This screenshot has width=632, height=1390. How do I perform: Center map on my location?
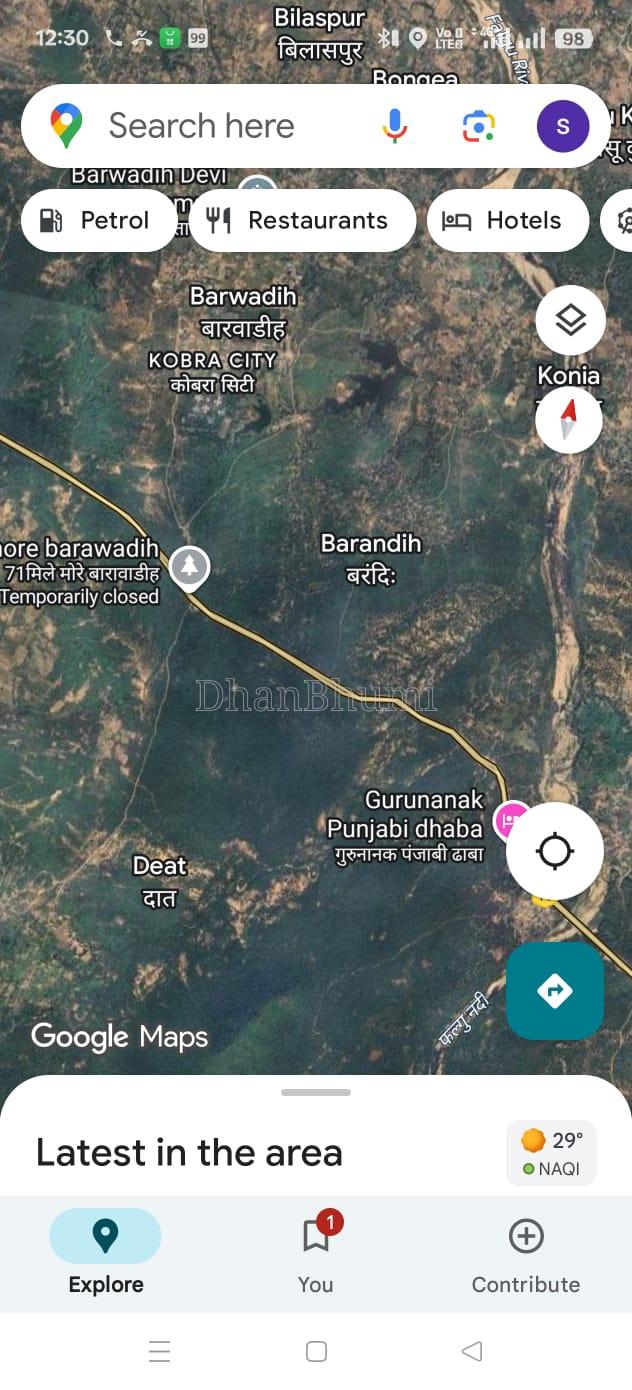tap(555, 852)
